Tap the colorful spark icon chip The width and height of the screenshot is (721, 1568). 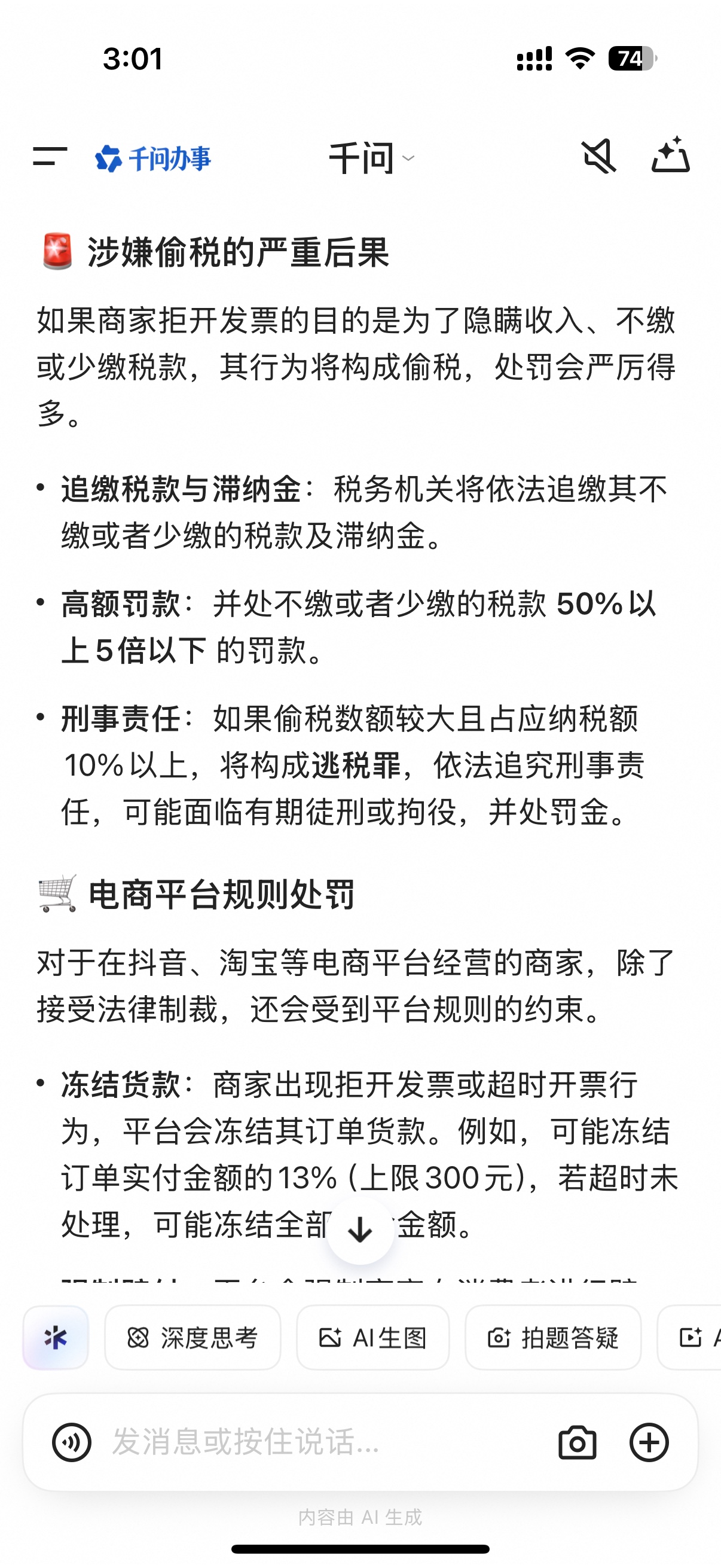(x=56, y=1337)
